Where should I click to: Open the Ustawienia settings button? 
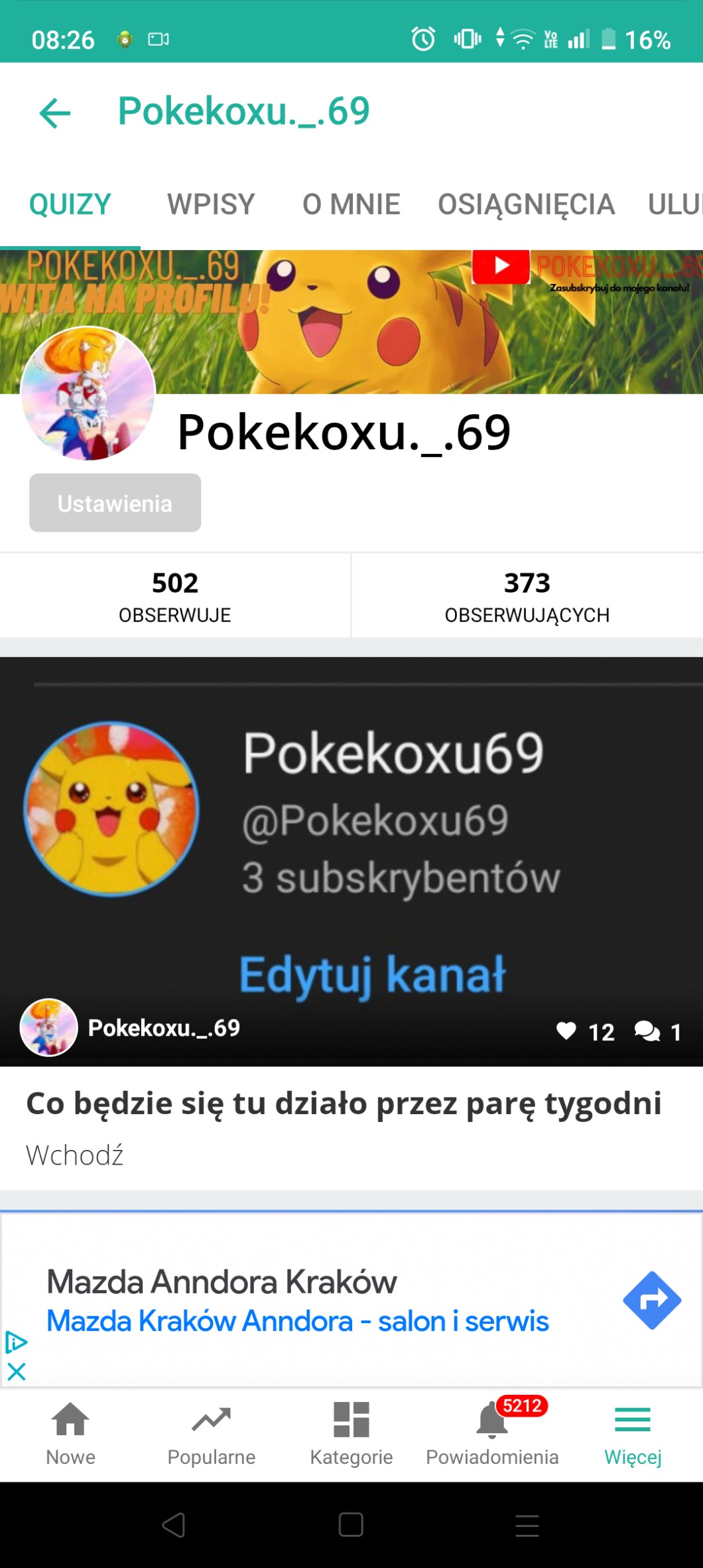click(115, 503)
